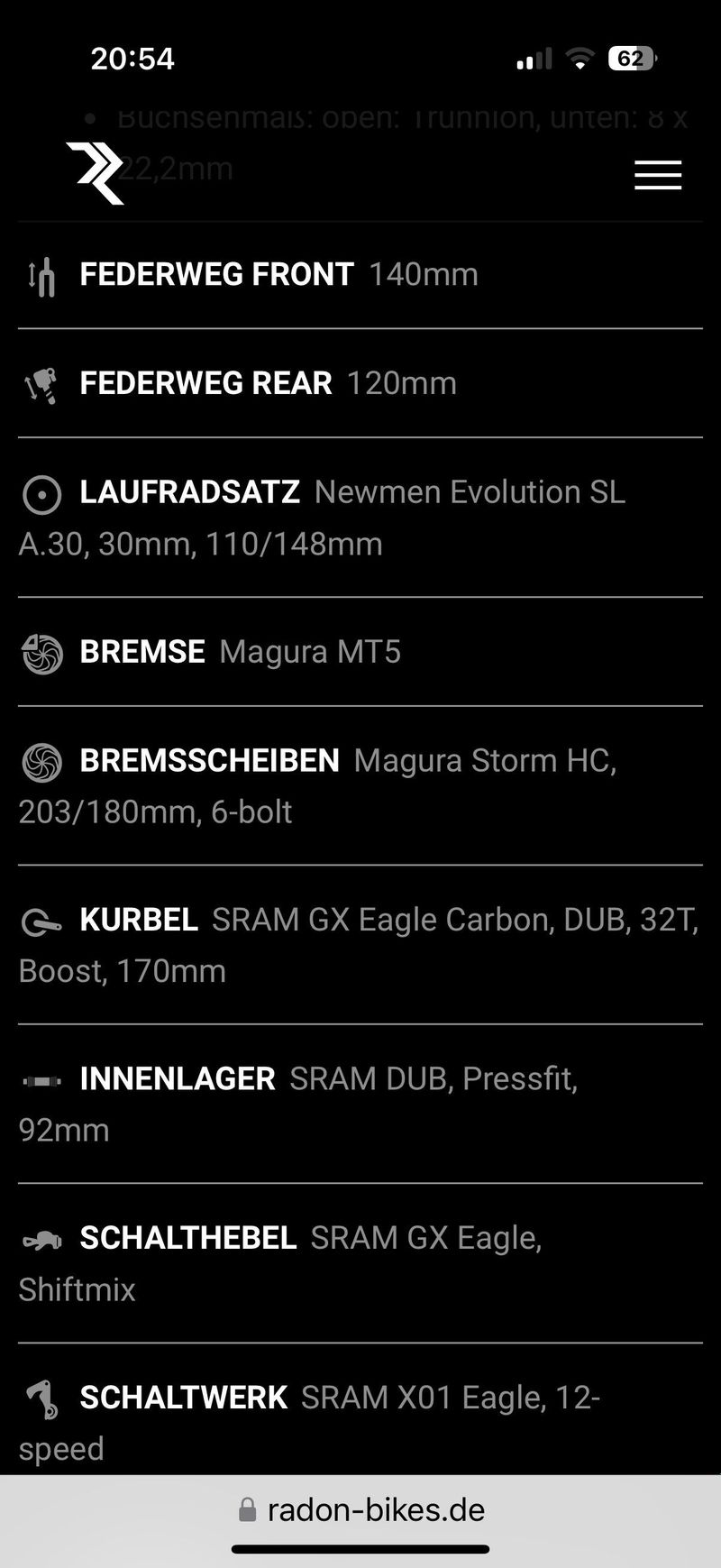Tap the radon-bikes.de address bar

(362, 1509)
